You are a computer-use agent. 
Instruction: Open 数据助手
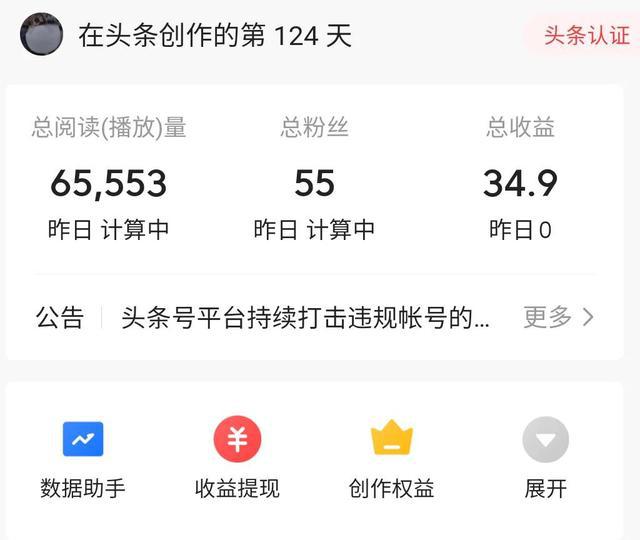[x=83, y=459]
